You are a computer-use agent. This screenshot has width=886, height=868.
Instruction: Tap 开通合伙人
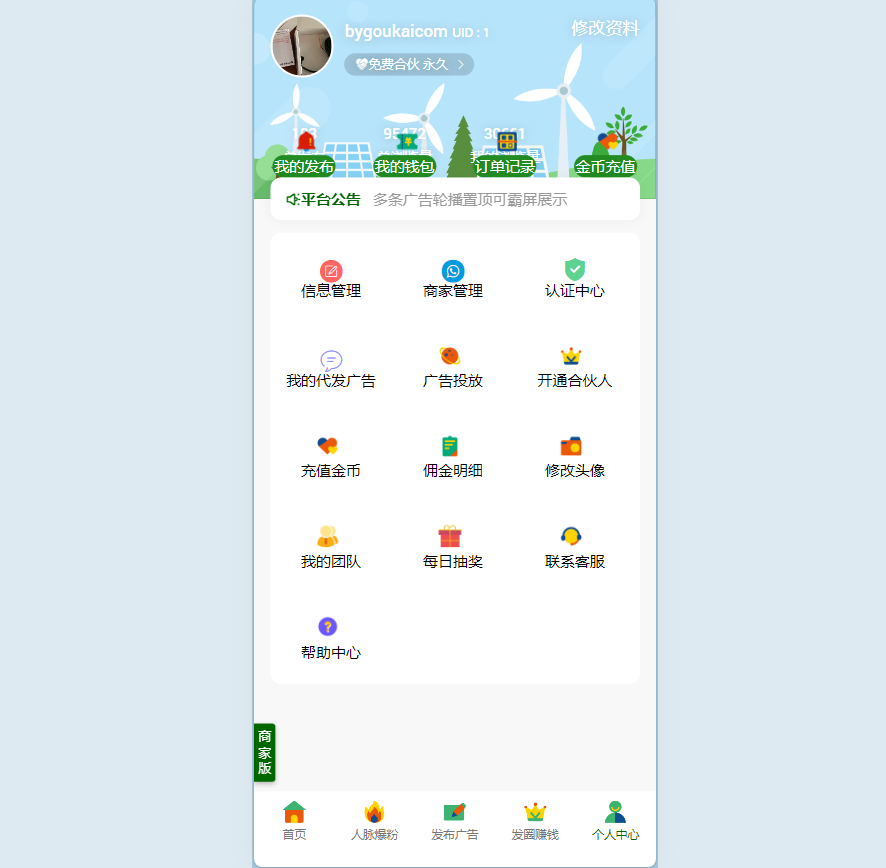[575, 369]
